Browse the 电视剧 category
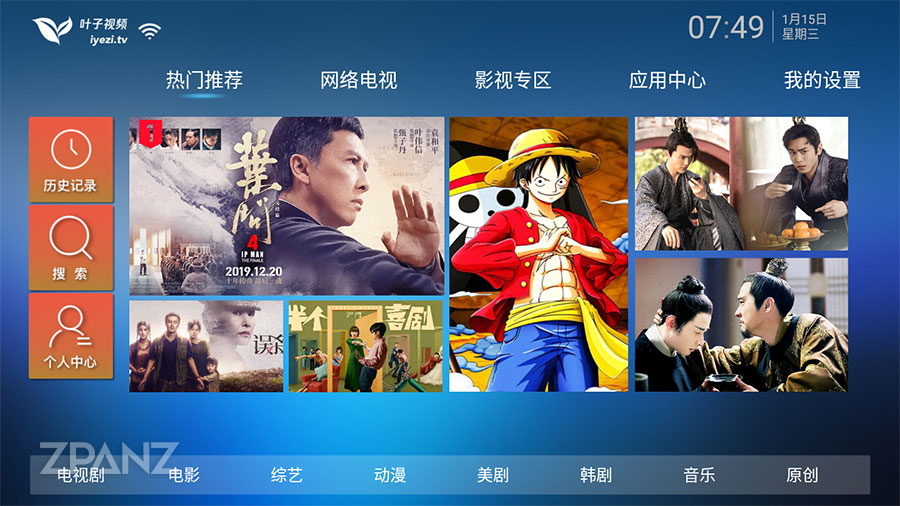 point(81,475)
